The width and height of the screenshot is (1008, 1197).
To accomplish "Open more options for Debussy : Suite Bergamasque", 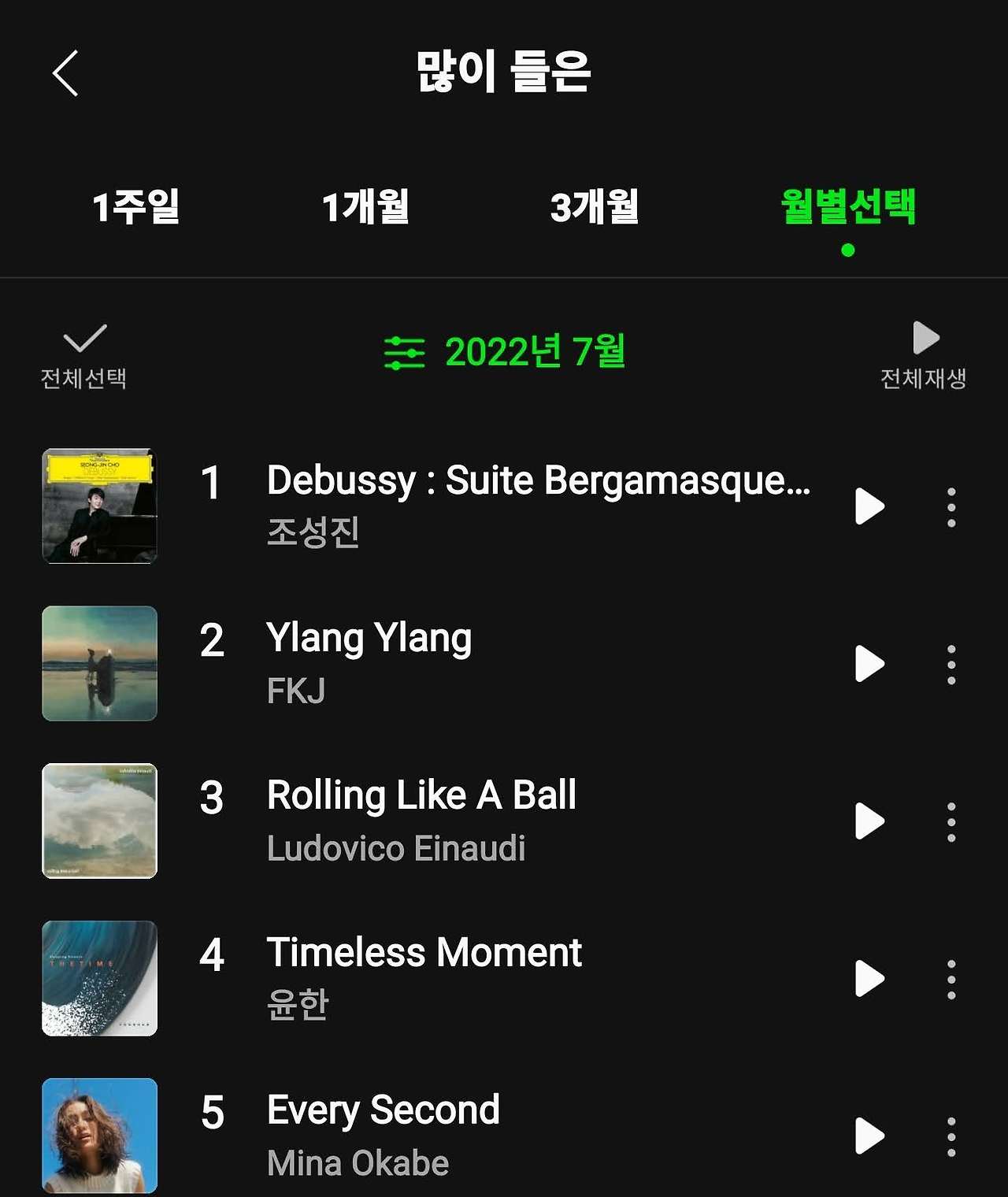I will coord(951,506).
